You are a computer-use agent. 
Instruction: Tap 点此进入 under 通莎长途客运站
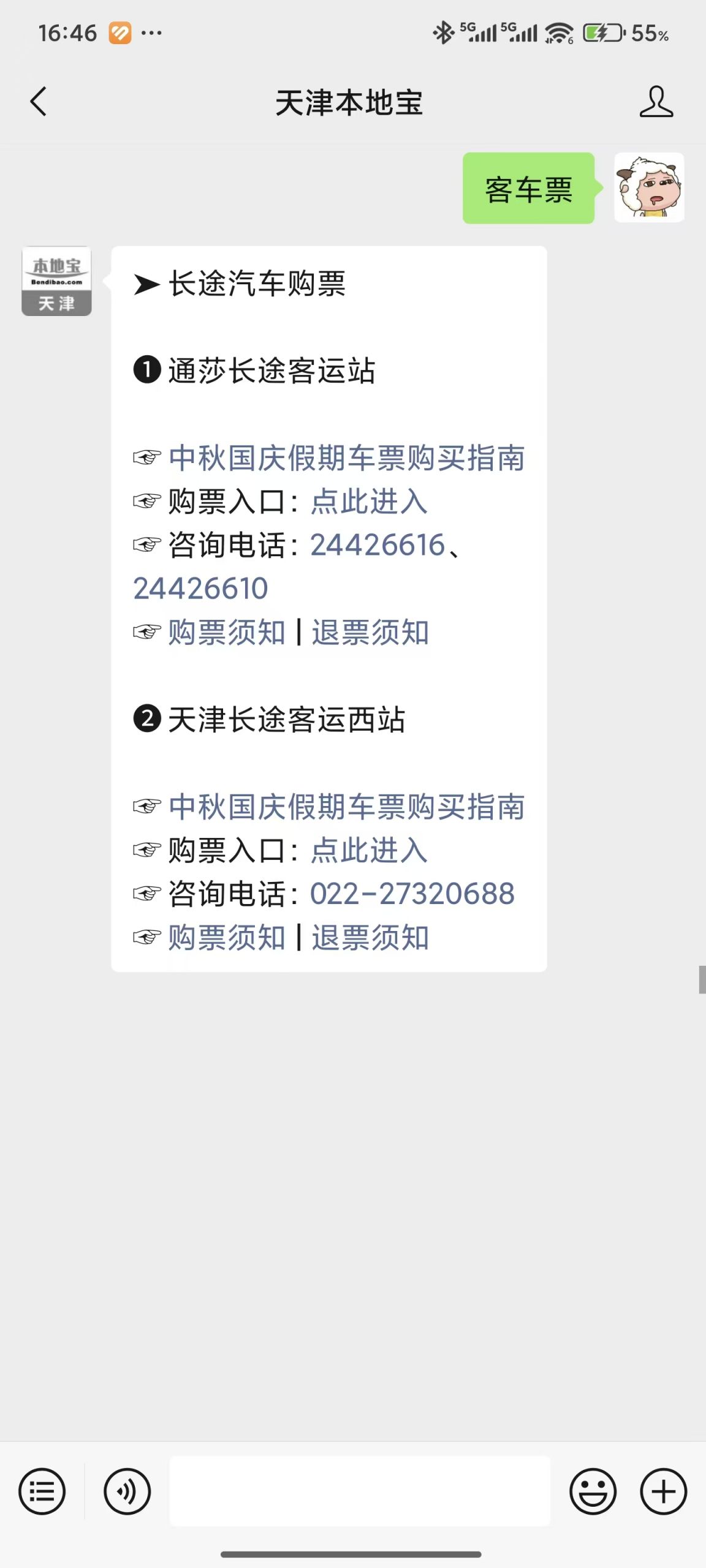pyautogui.click(x=369, y=502)
